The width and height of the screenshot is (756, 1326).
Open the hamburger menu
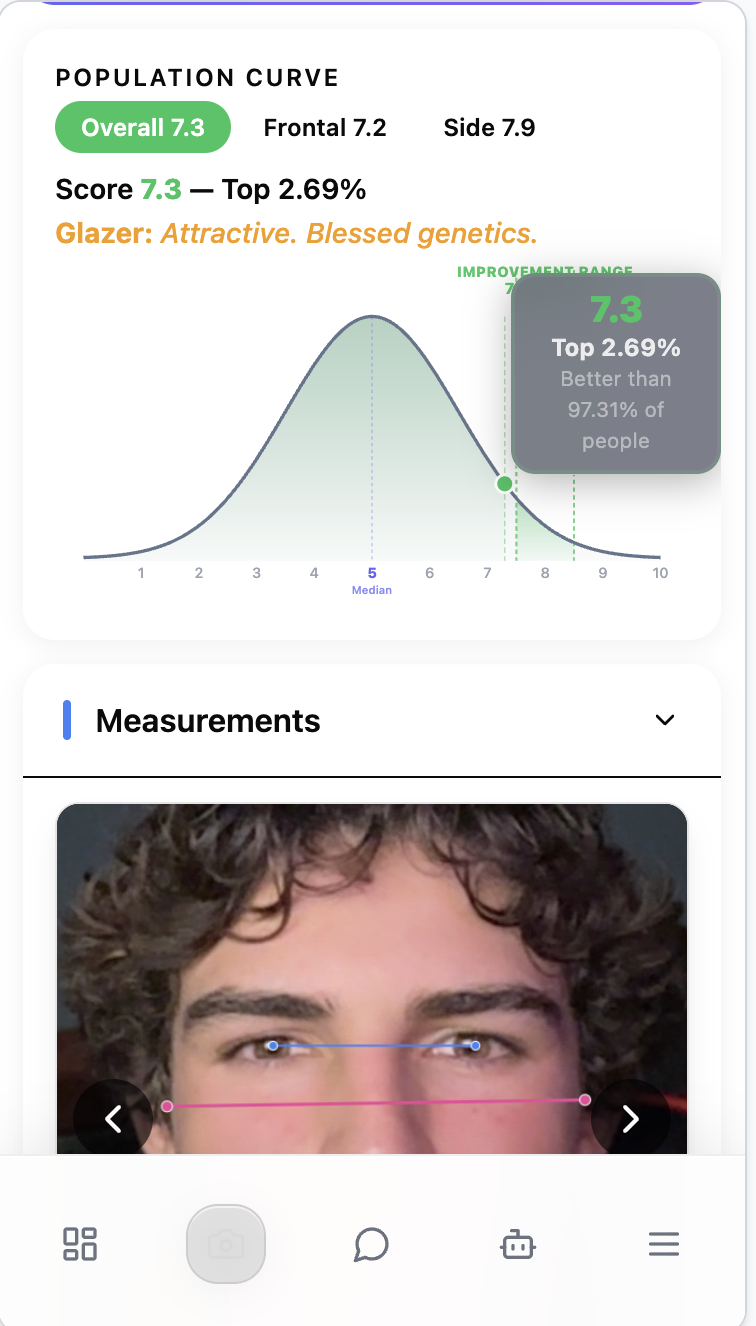[x=664, y=1244]
